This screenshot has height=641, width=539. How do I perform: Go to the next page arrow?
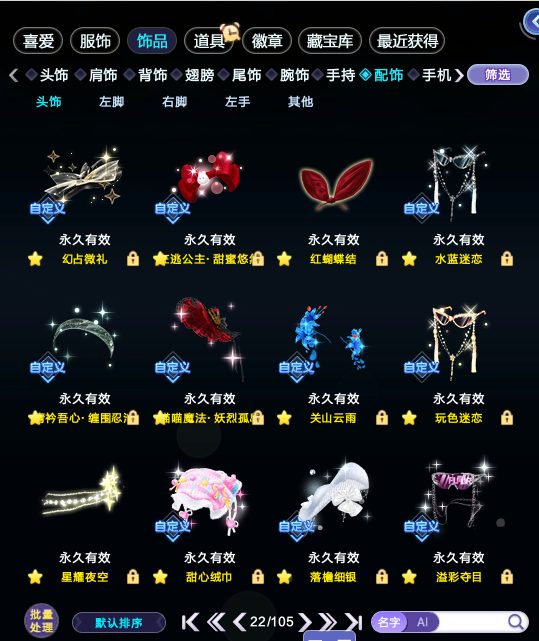pos(305,622)
